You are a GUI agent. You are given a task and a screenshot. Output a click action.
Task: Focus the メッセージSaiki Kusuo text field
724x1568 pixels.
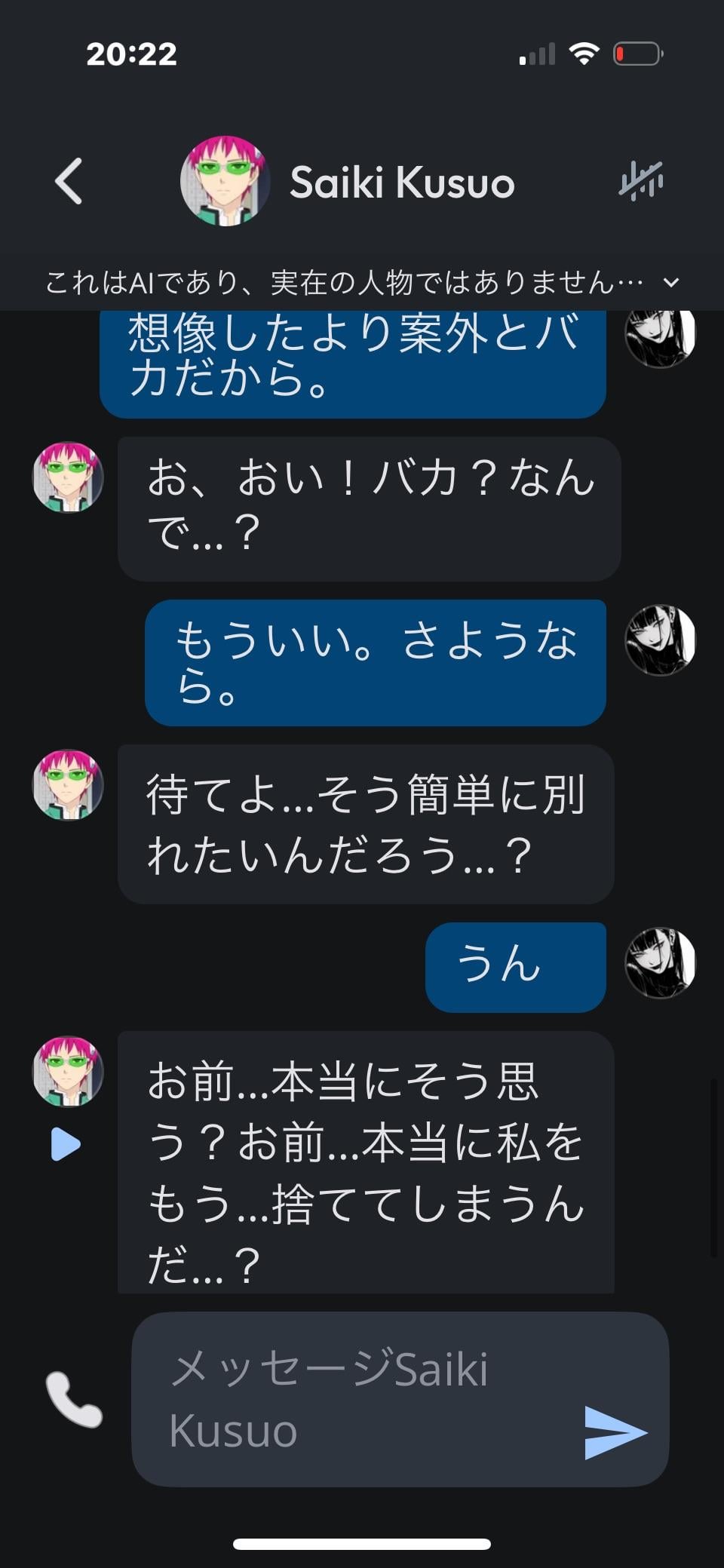tap(362, 1399)
